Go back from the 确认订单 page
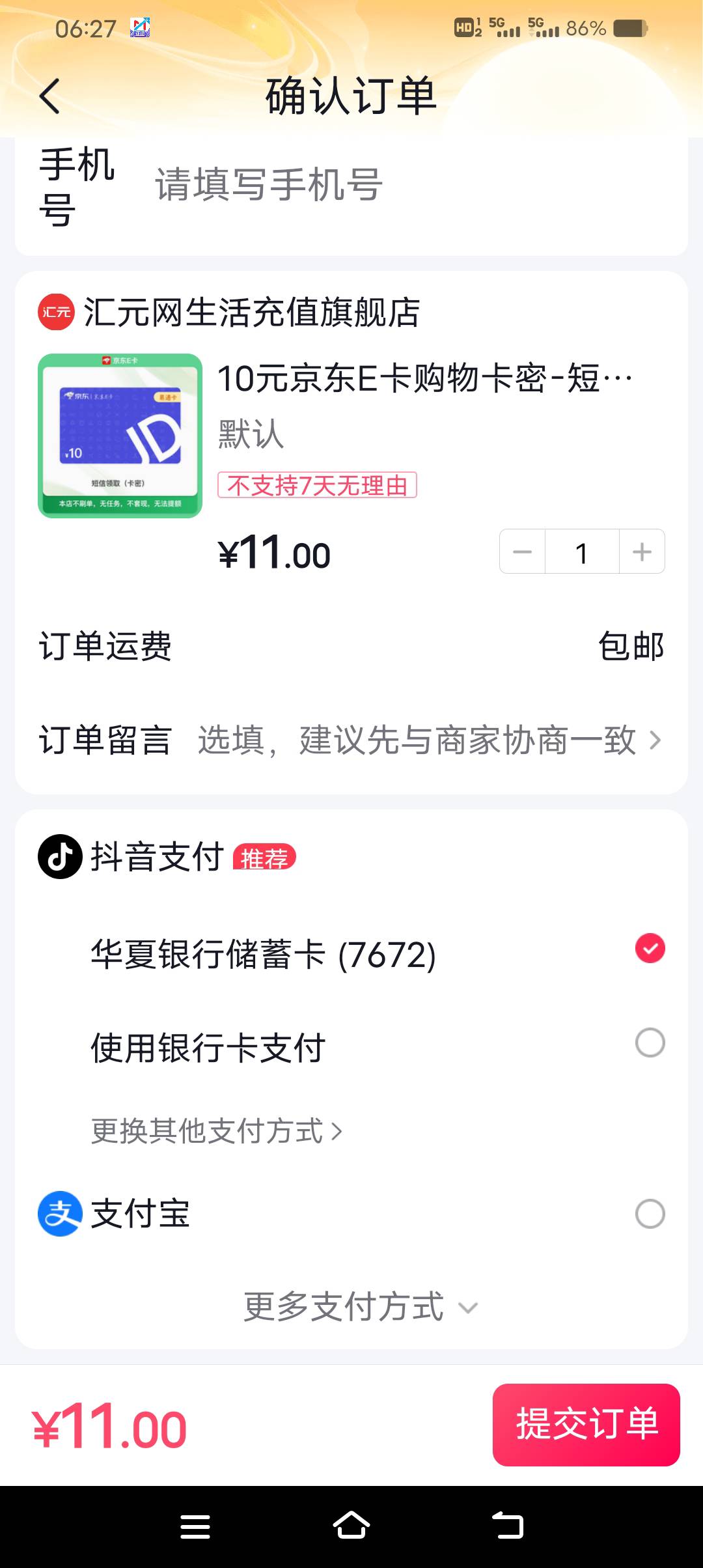The width and height of the screenshot is (703, 1568). [49, 96]
